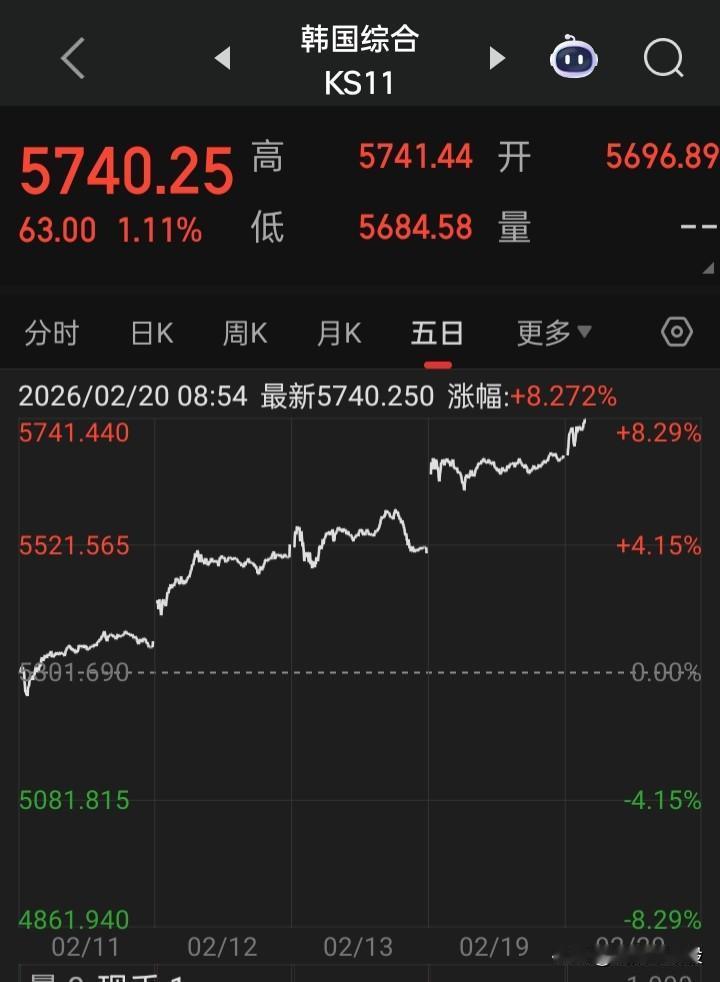Viewport: 720px width, 982px height.
Task: Open the AI assistant robot icon
Action: [x=573, y=58]
